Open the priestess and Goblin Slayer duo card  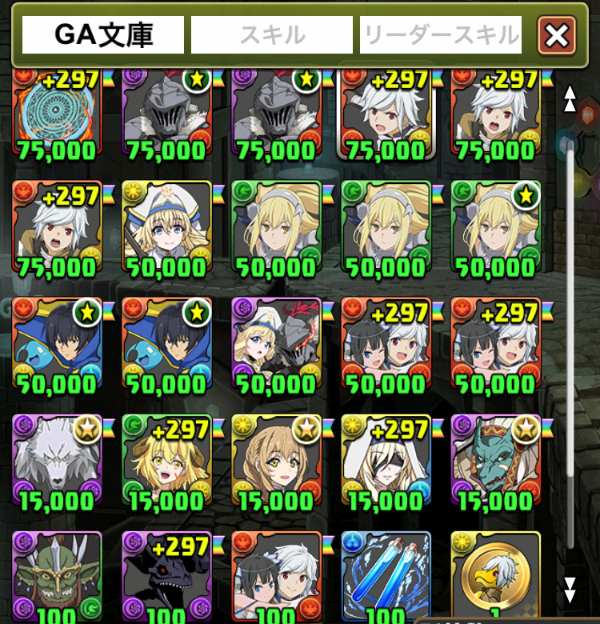(x=275, y=343)
